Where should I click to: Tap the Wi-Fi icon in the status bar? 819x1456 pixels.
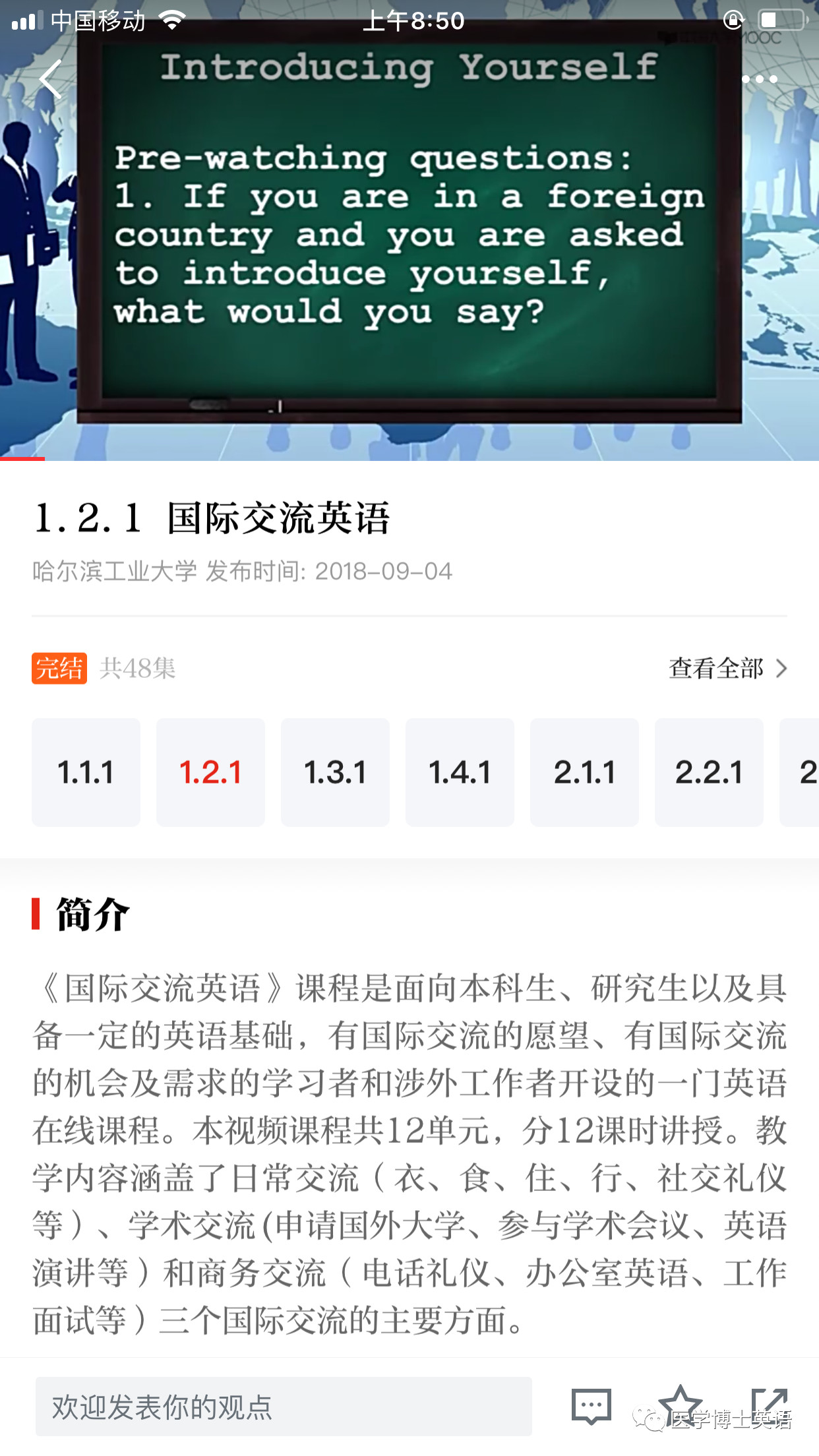coord(173,20)
